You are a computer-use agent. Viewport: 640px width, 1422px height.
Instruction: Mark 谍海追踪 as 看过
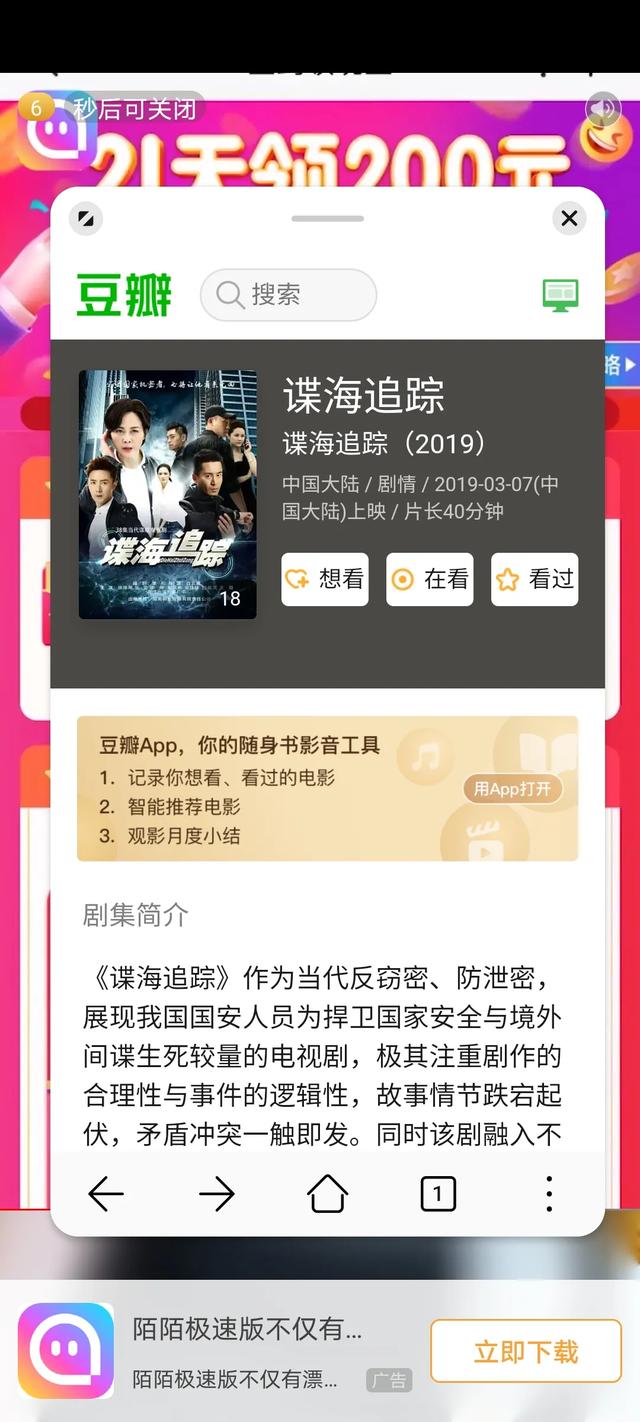point(534,579)
